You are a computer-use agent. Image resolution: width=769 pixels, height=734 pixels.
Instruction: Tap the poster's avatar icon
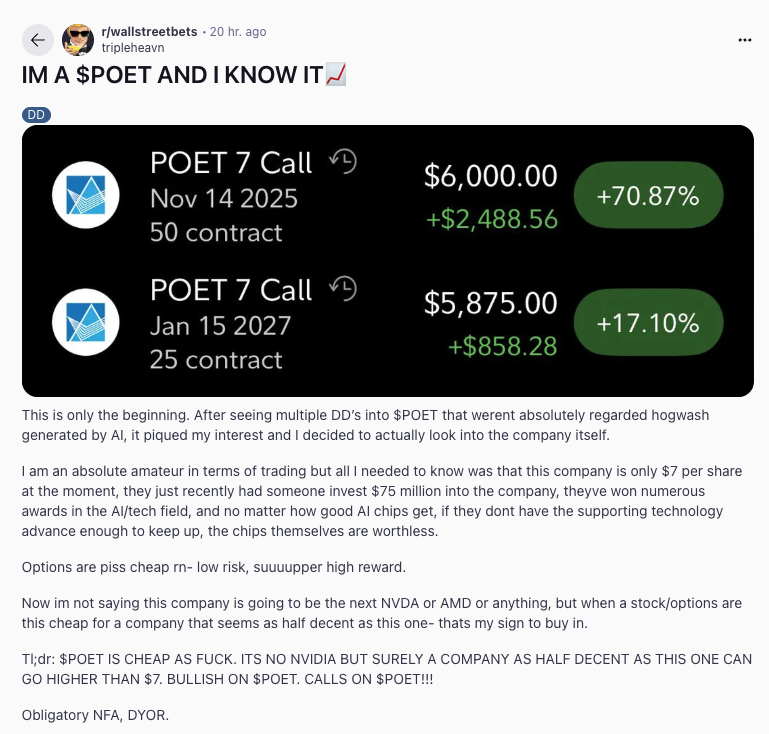(x=78, y=40)
